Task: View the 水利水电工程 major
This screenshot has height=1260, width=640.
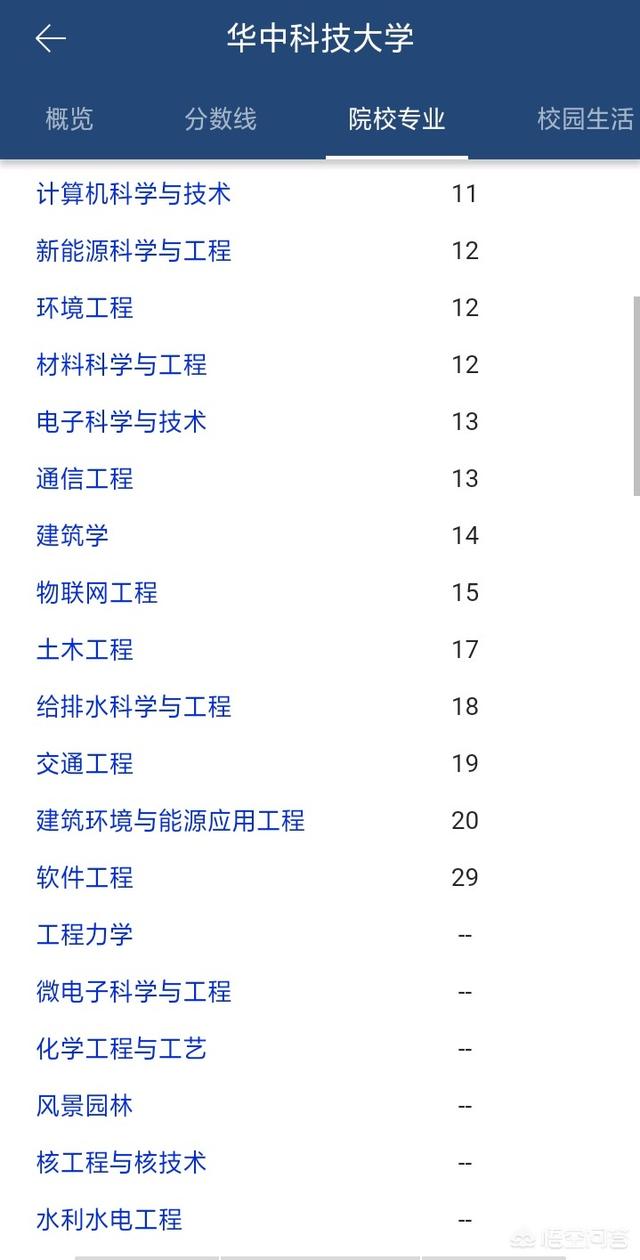Action: 110,1219
